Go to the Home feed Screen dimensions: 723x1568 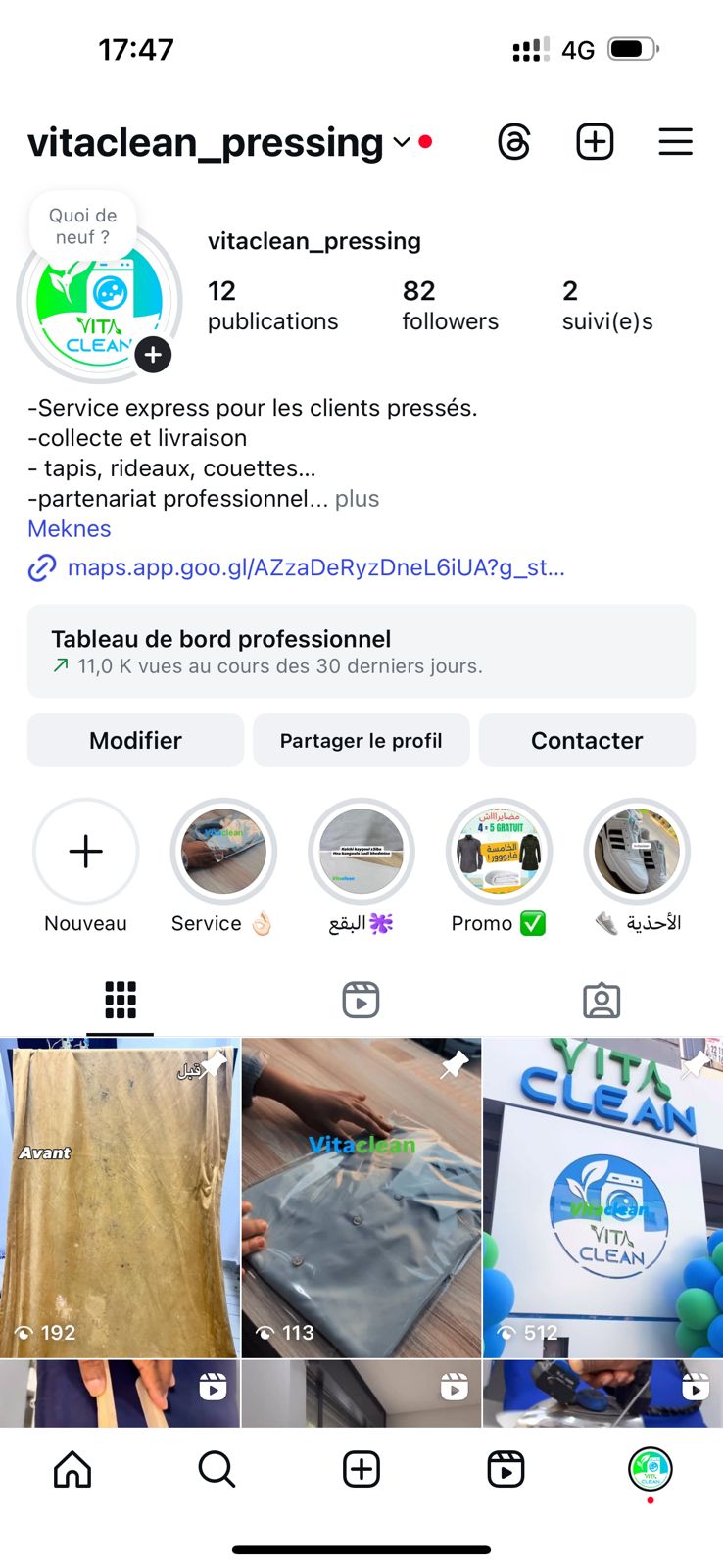click(x=72, y=1469)
